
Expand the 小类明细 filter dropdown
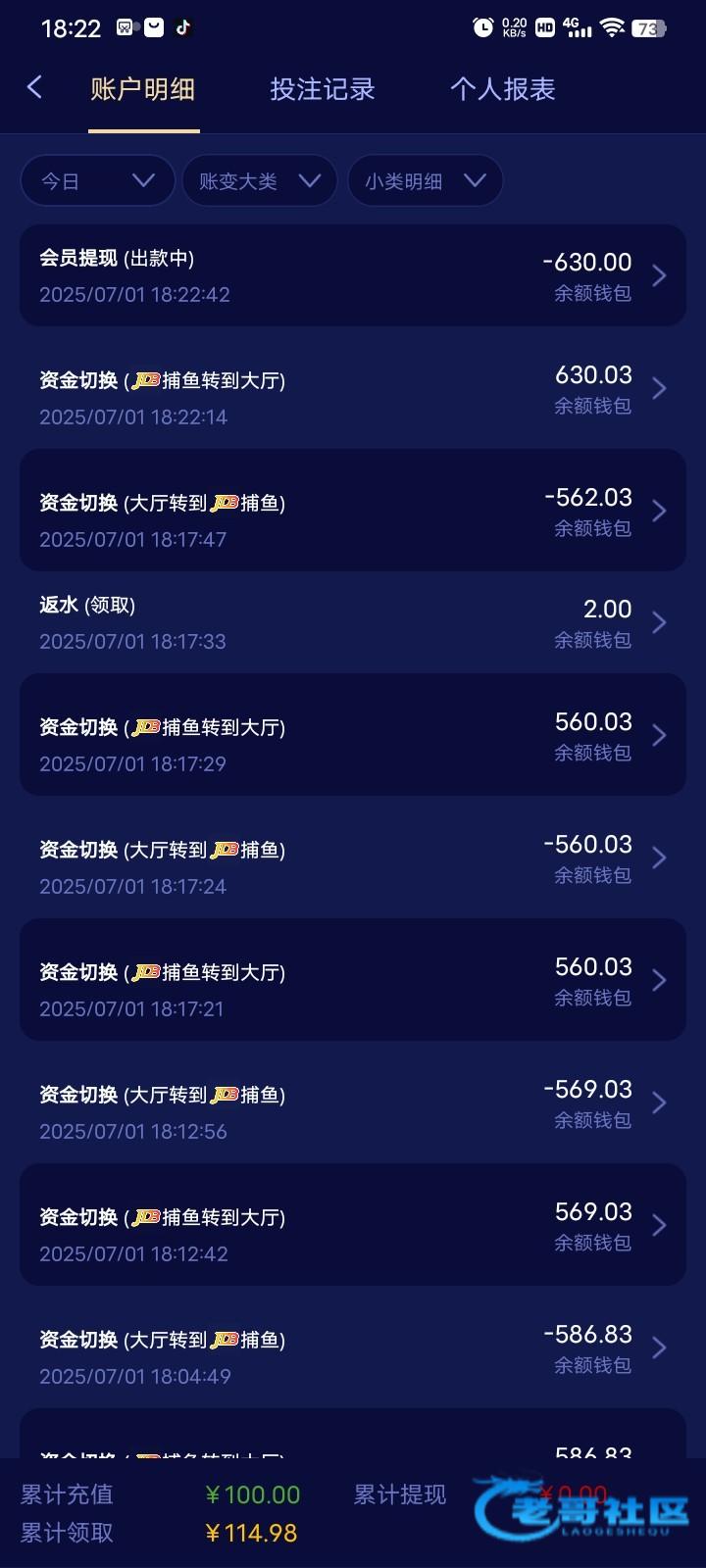pos(426,180)
